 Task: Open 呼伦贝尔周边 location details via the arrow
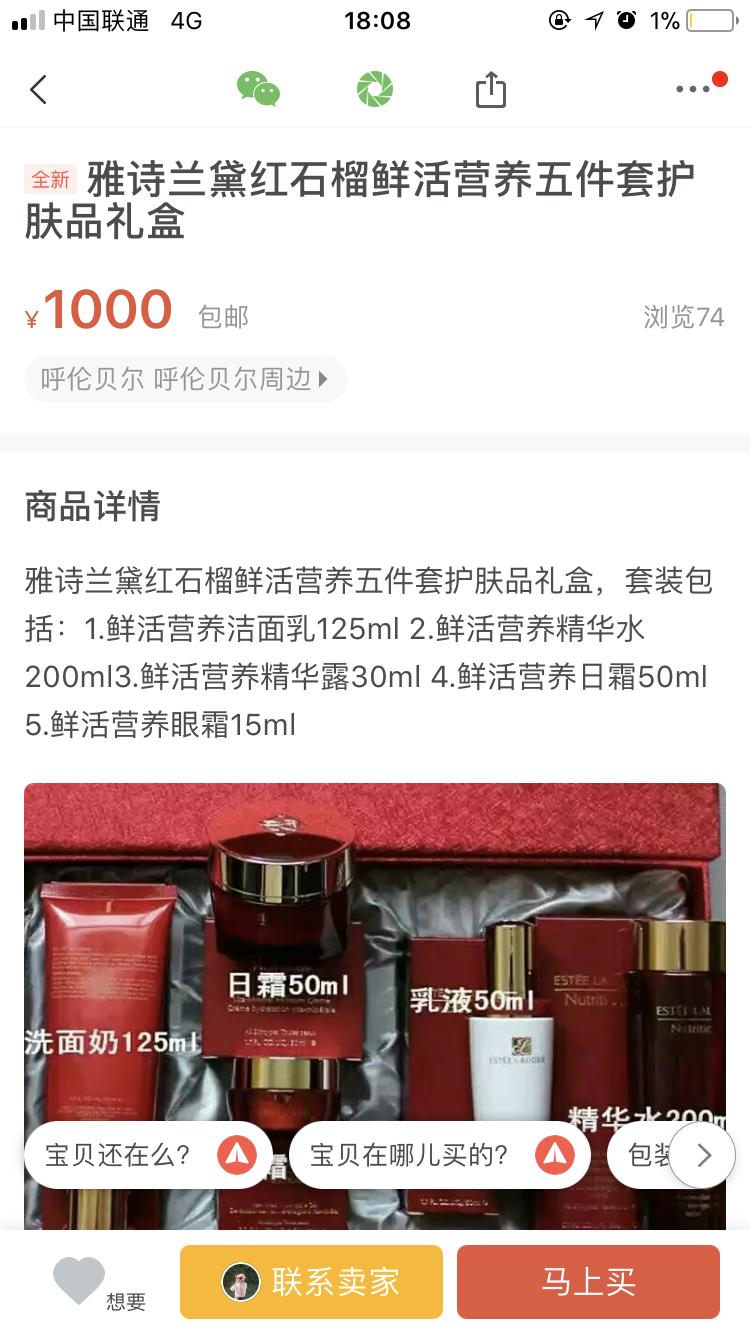click(x=321, y=379)
